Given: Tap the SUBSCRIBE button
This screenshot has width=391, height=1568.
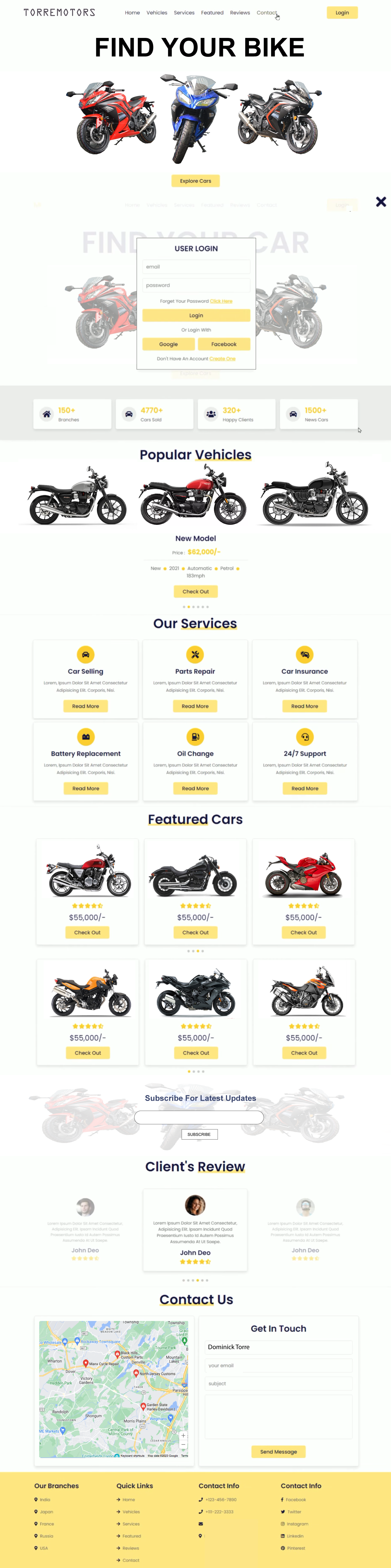Looking at the screenshot, I should [199, 1134].
